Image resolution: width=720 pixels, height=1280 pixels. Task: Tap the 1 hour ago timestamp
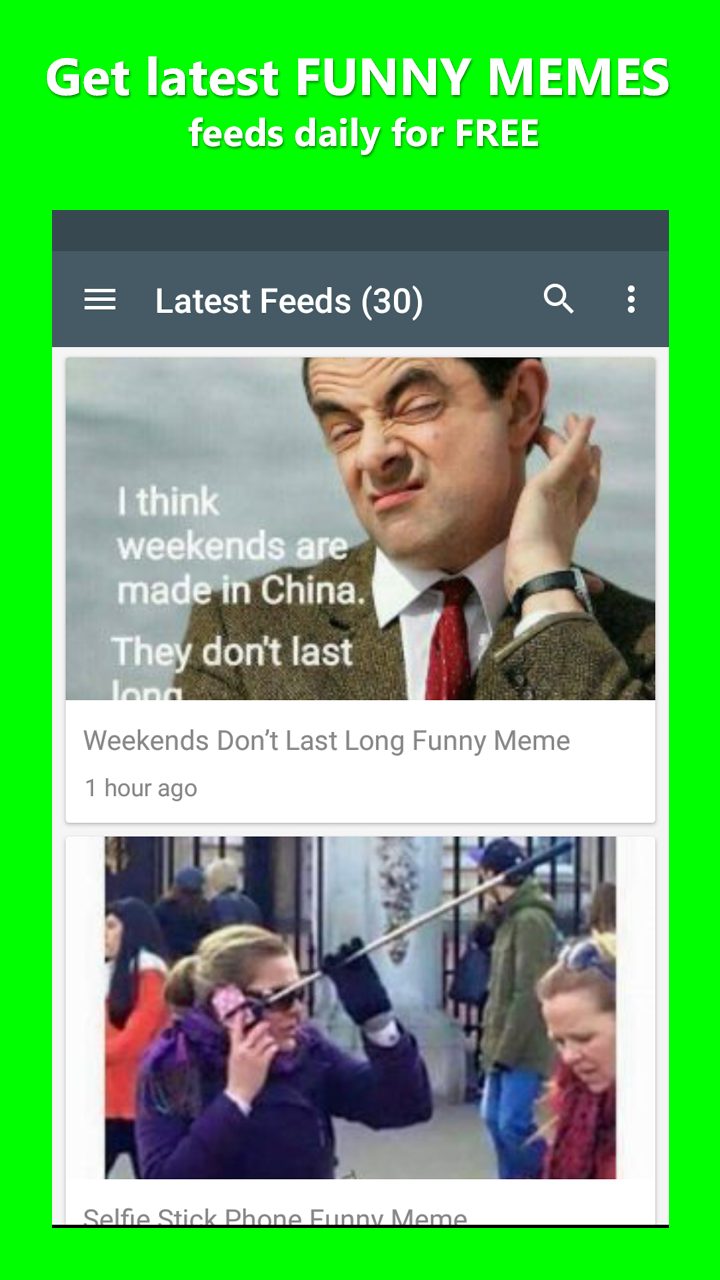tap(140, 787)
